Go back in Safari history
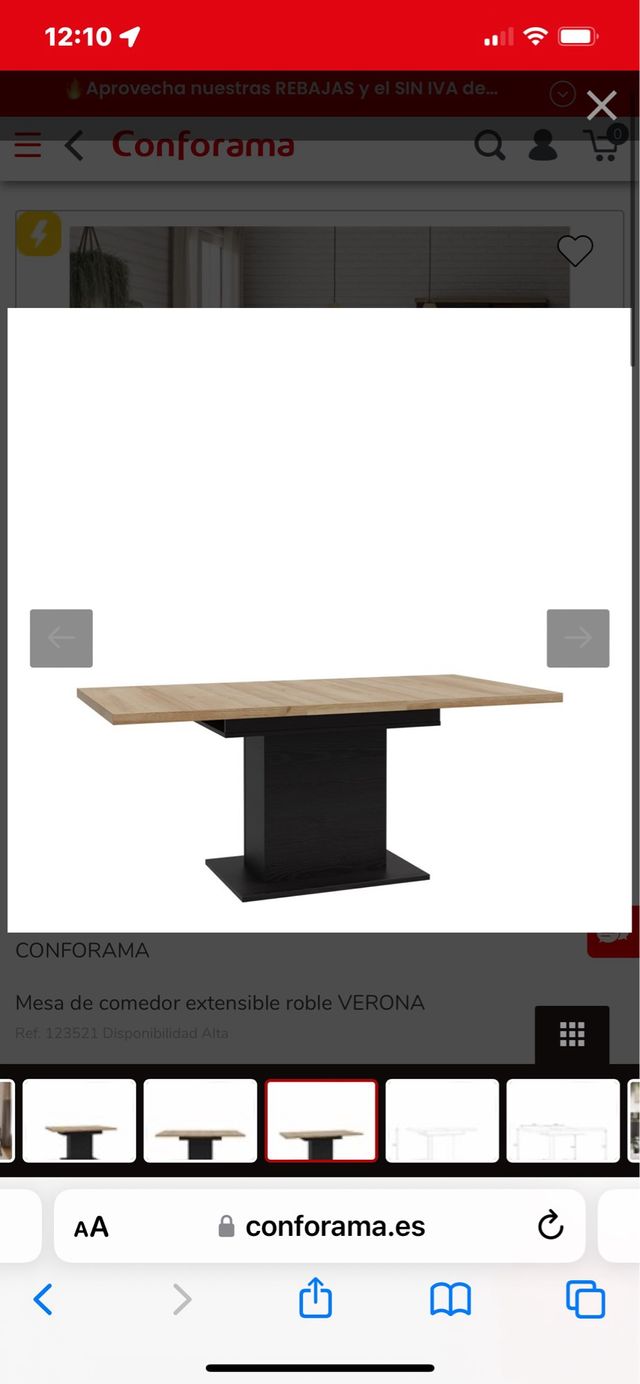This screenshot has width=640, height=1384. point(43,1299)
